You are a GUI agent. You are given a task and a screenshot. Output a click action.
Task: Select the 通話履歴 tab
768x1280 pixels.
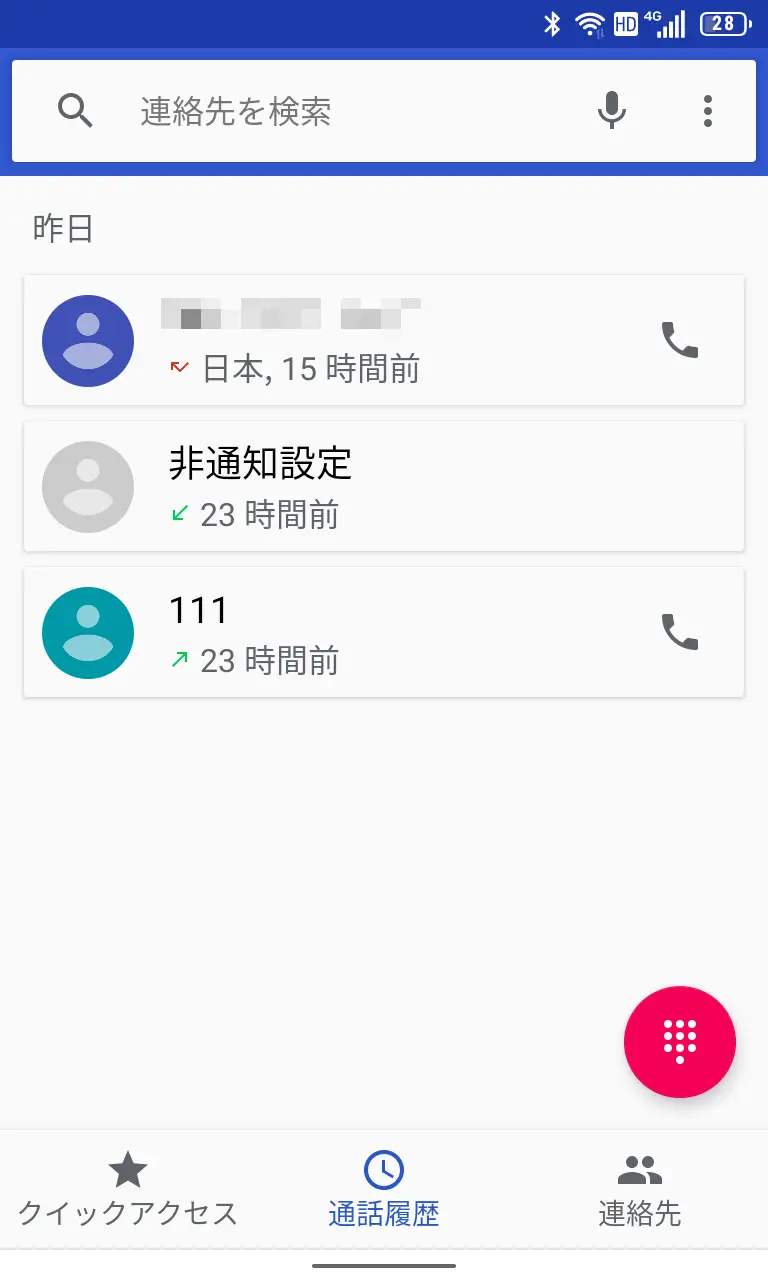(384, 1190)
